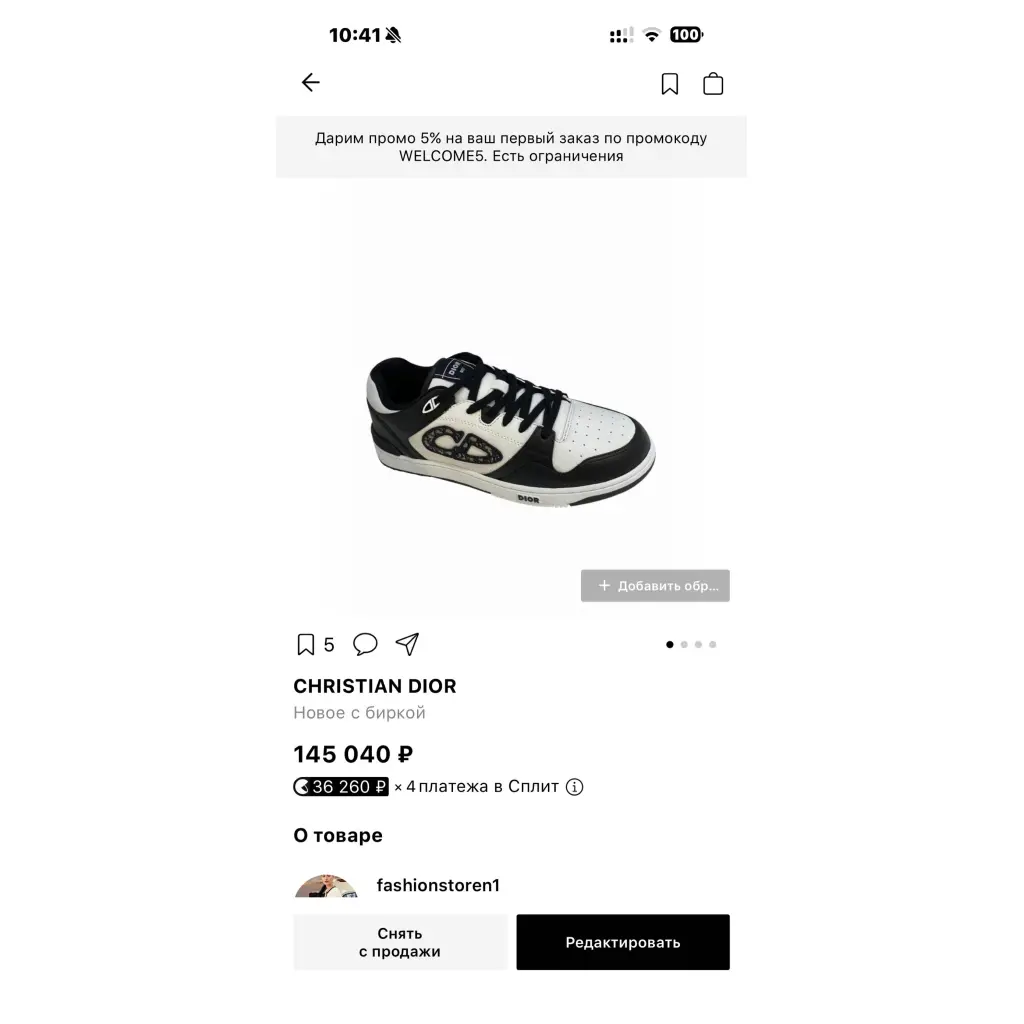Viewport: 1024px width, 1024px height.
Task: Tap the 'Добавить обр...' button on photo
Action: tap(655, 586)
